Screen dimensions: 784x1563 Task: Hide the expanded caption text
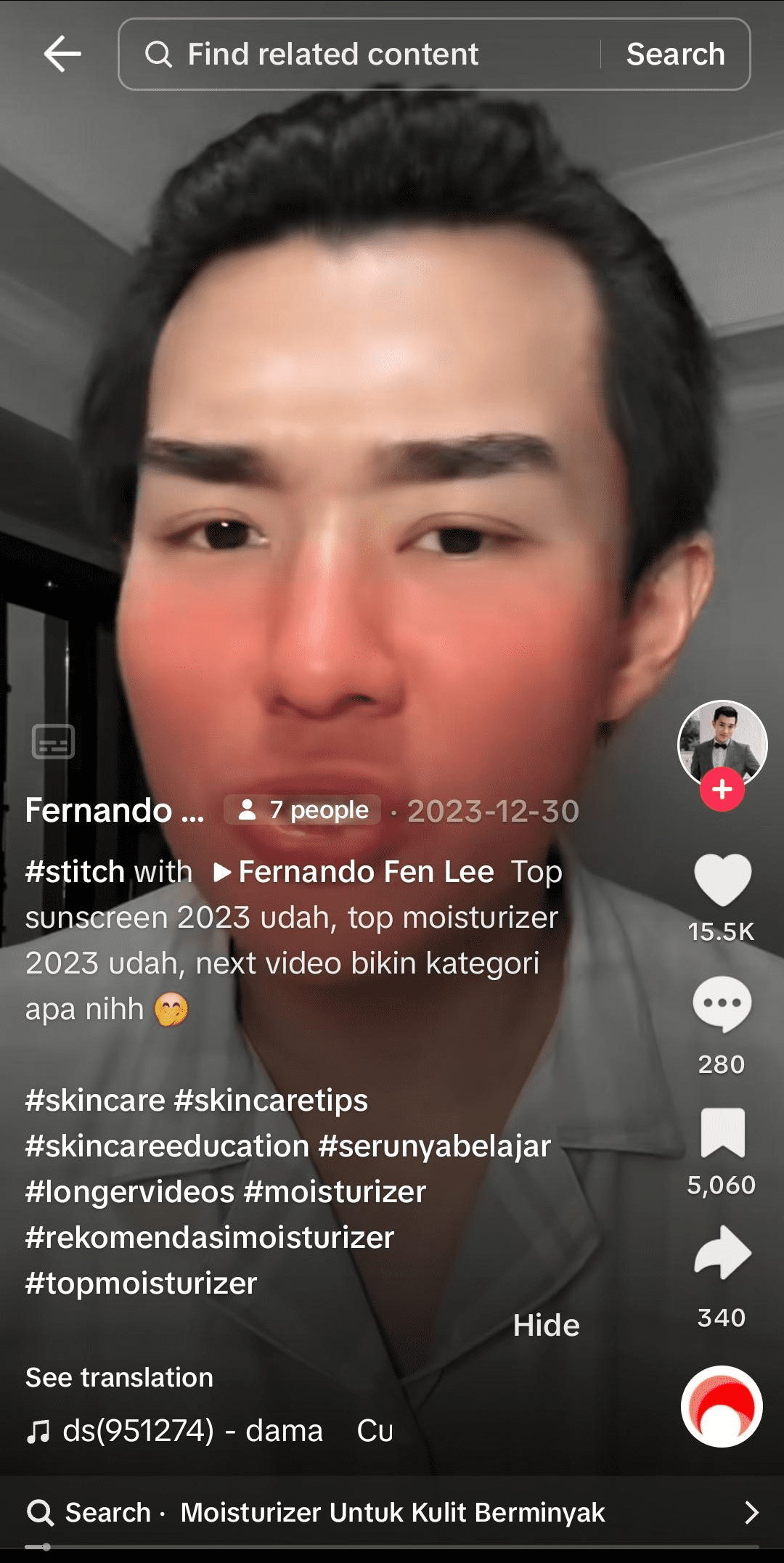tap(546, 1325)
